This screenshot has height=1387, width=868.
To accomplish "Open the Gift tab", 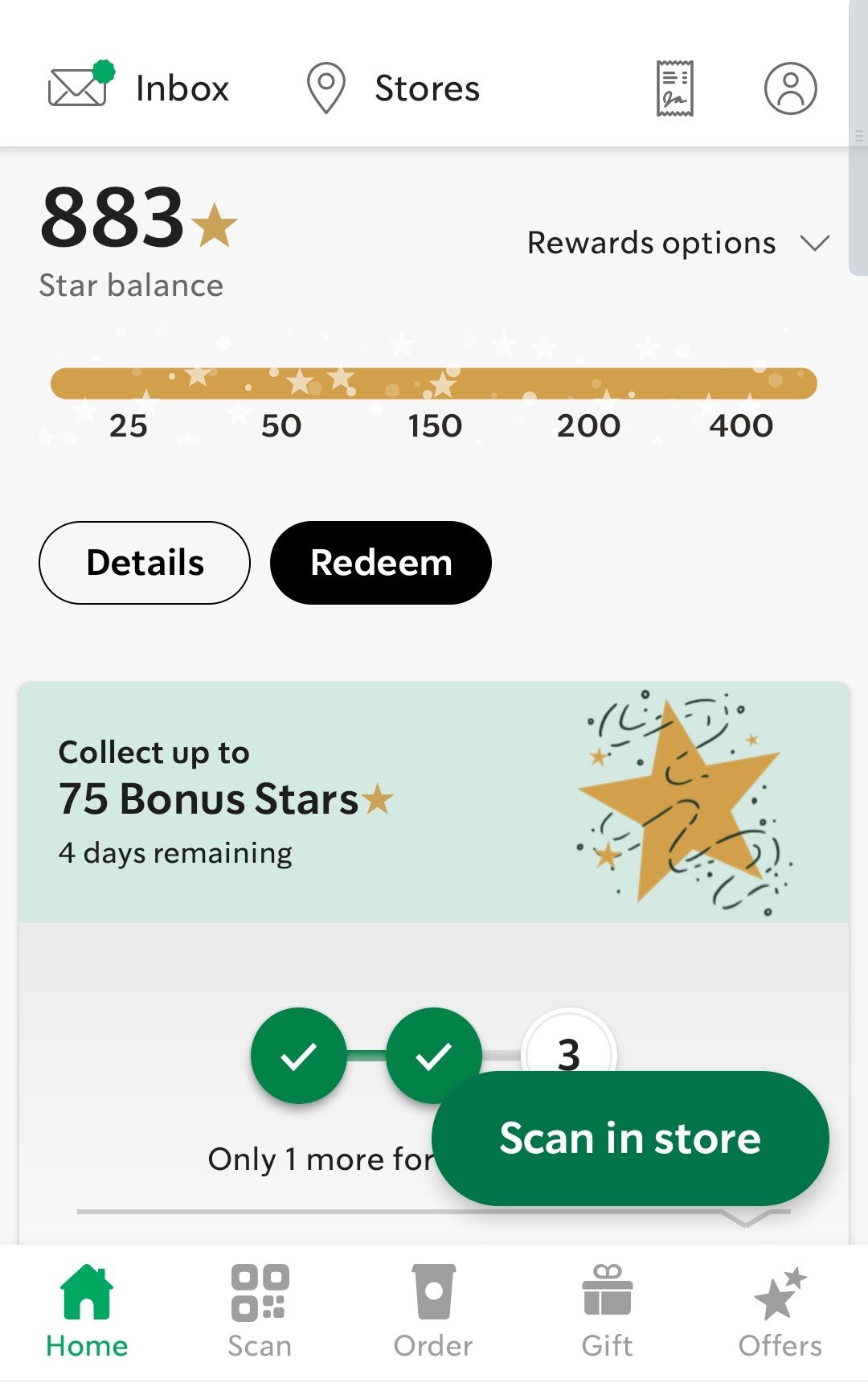I will (x=607, y=1312).
